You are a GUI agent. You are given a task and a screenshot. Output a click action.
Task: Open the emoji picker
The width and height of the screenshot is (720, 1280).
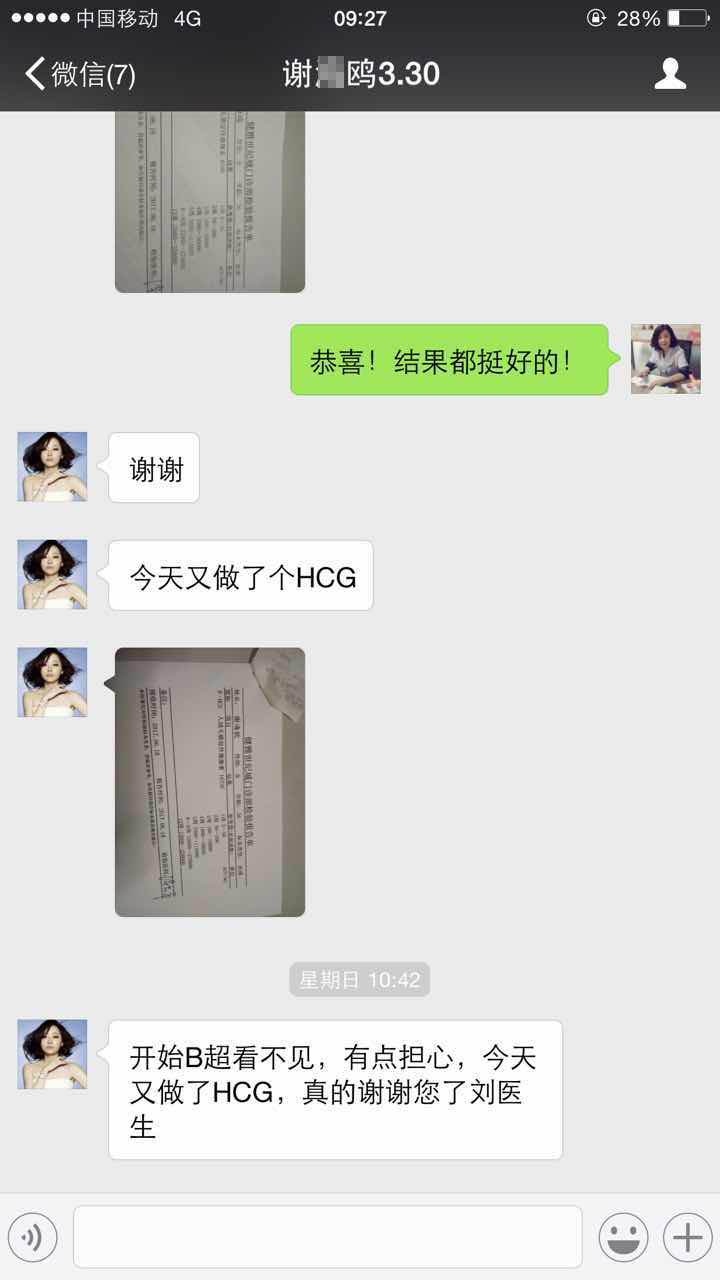click(x=623, y=1238)
